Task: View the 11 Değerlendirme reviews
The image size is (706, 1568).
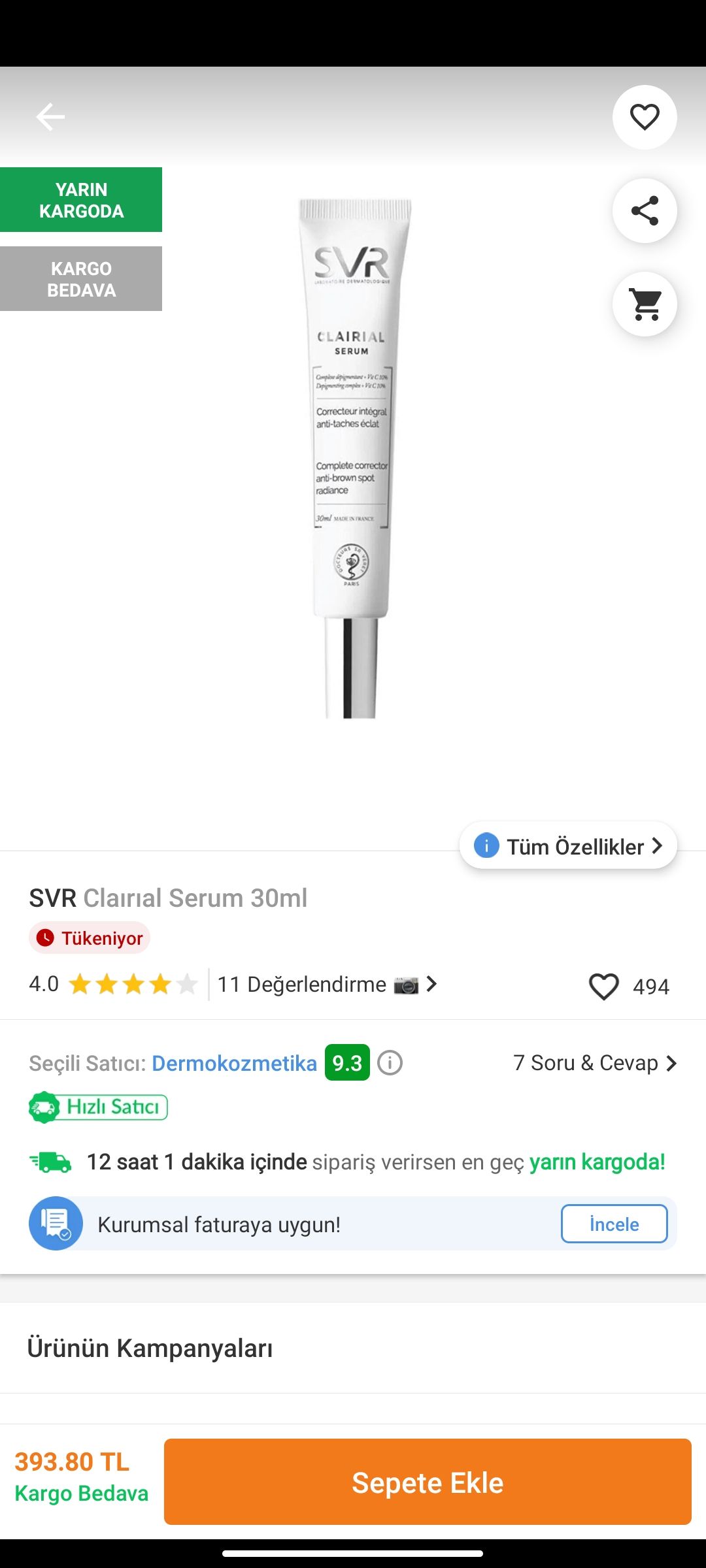Action: [327, 985]
